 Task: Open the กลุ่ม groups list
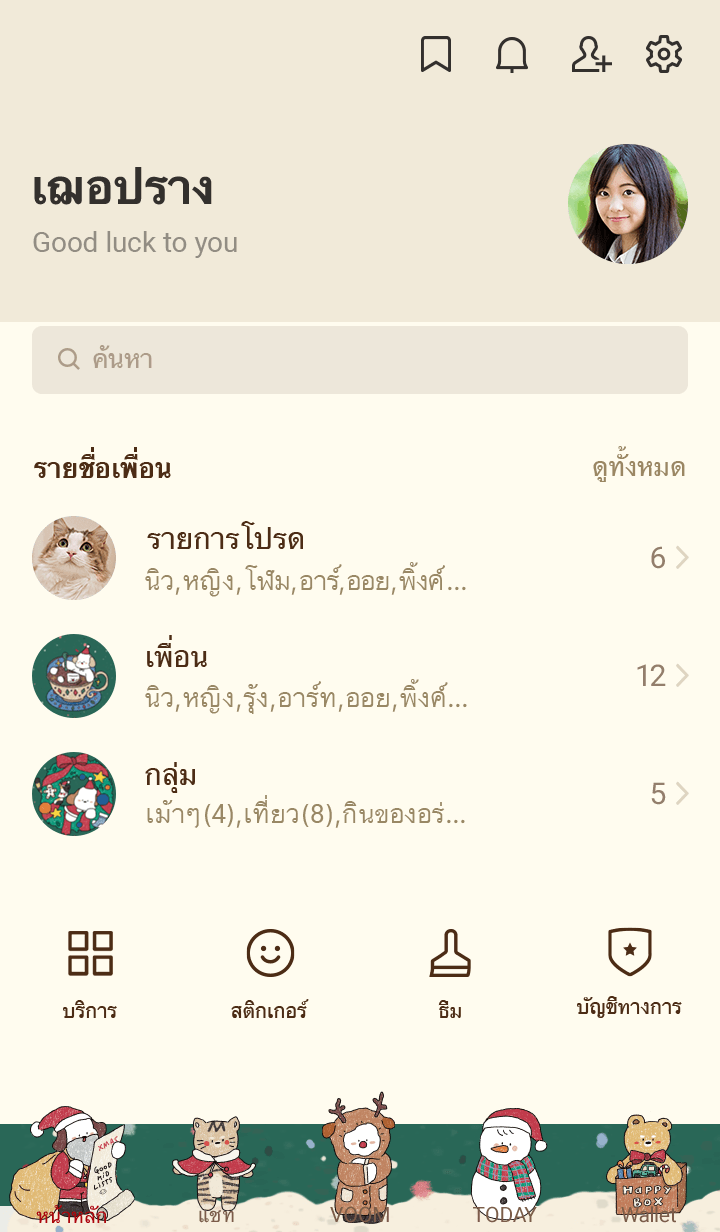[x=360, y=794]
